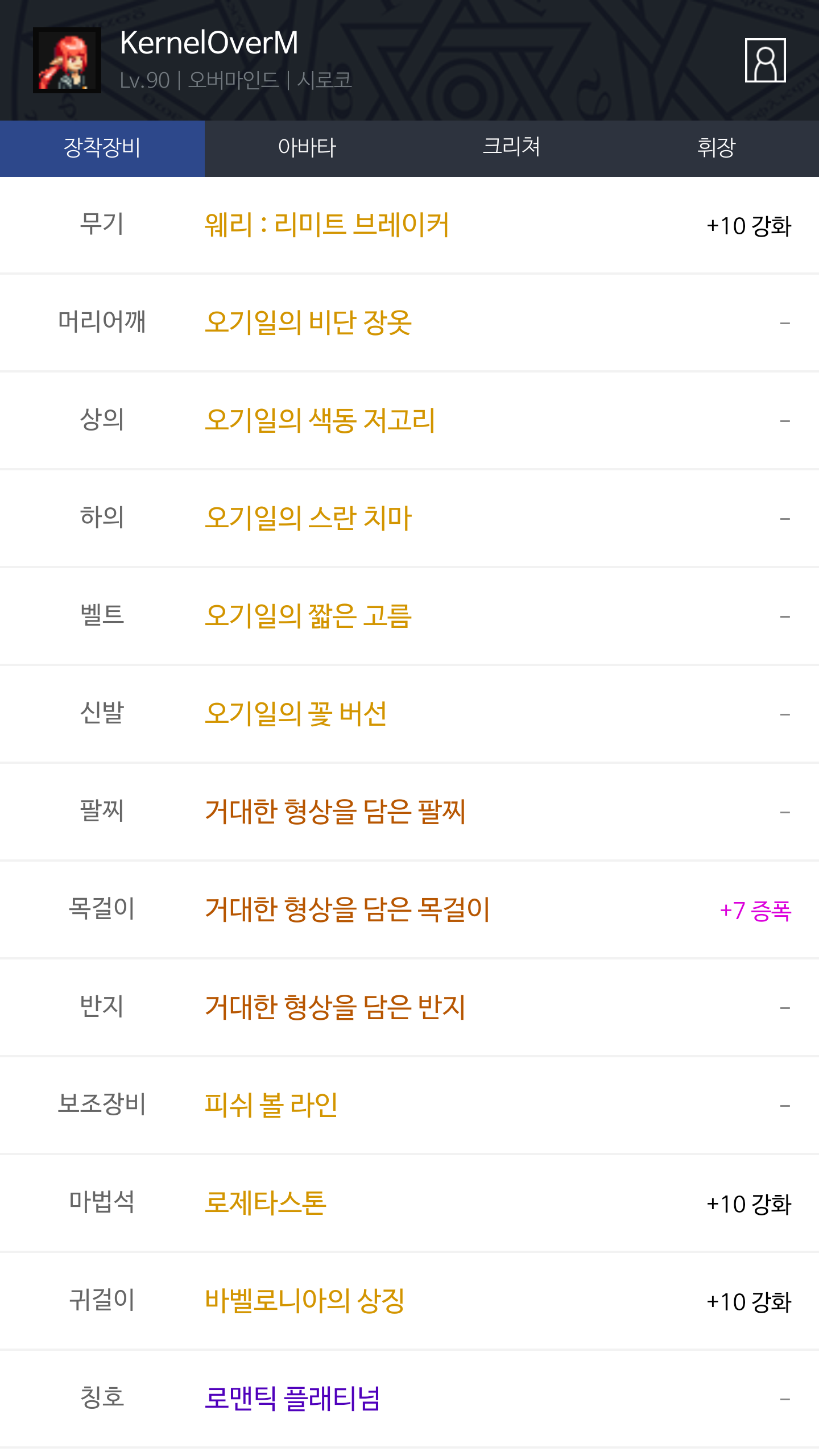The image size is (819, 1456).
Task: View 오기일의 비단 장옷 details
Action: tap(308, 323)
